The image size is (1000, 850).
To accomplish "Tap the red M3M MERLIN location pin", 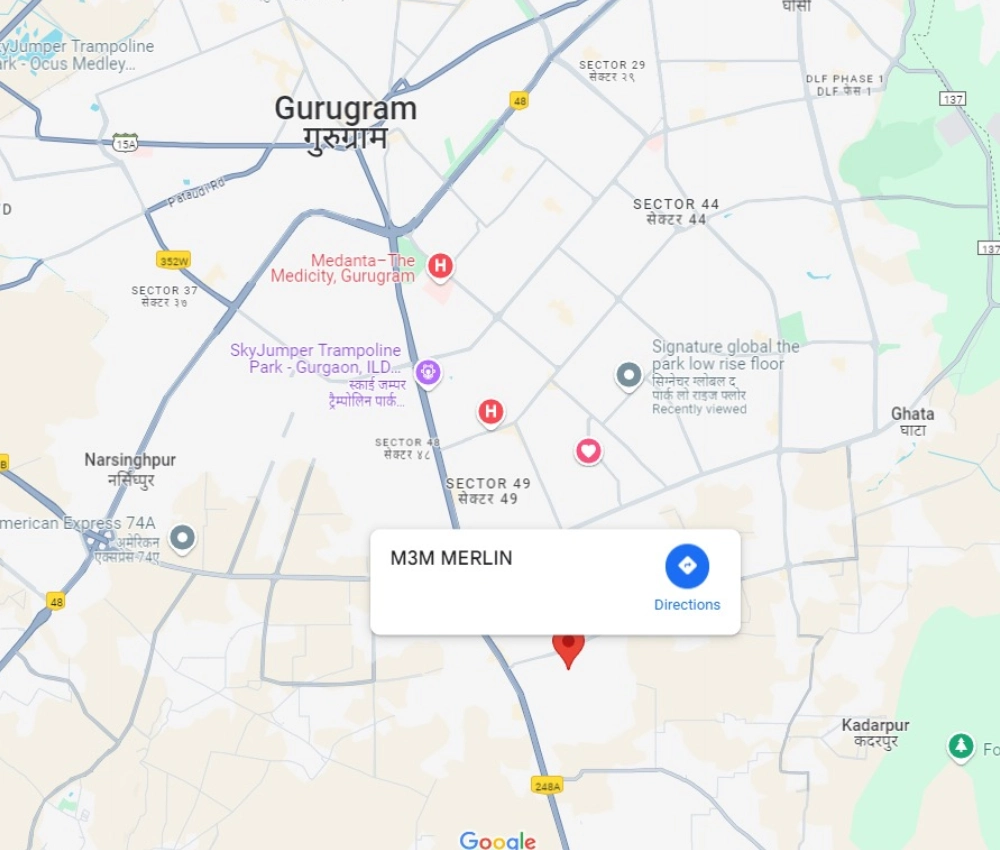I will pyautogui.click(x=568, y=646).
